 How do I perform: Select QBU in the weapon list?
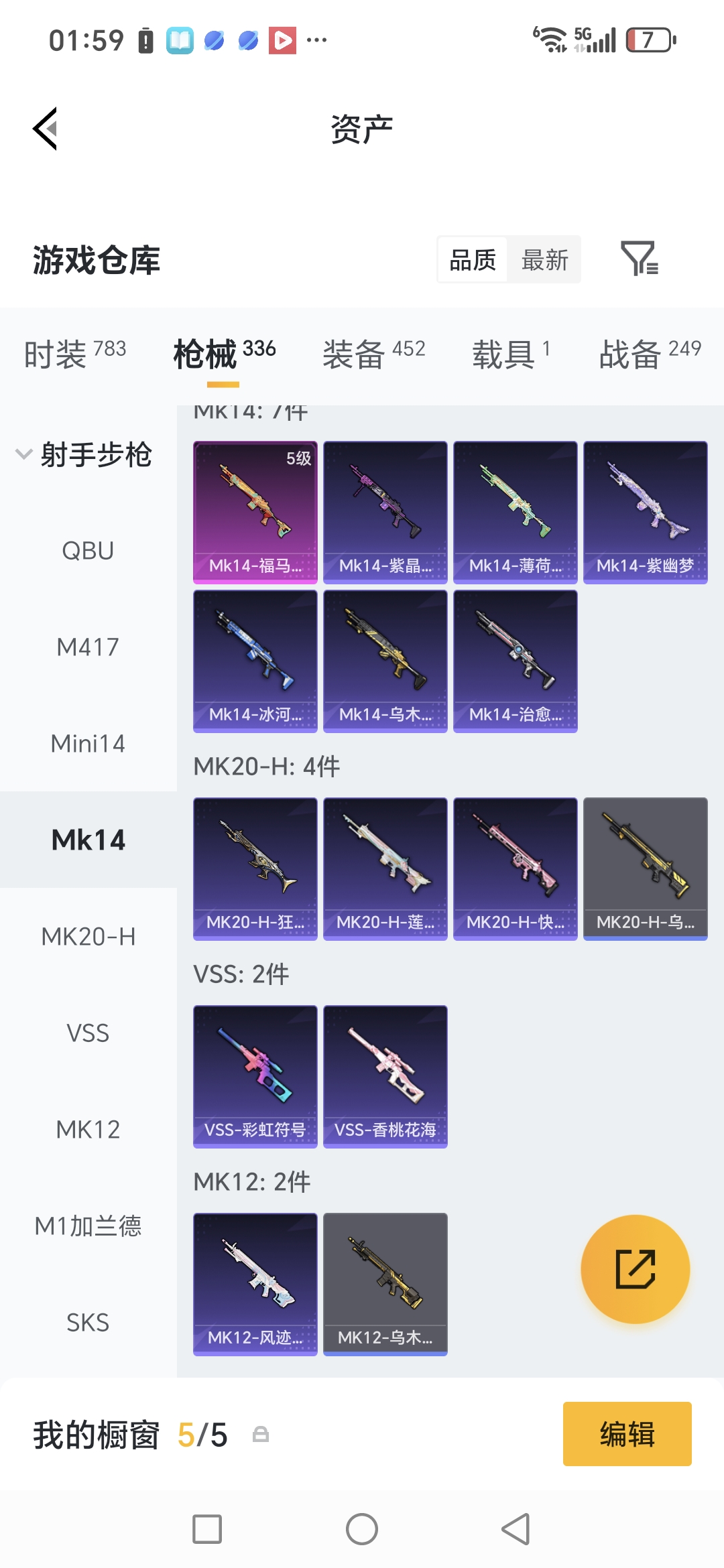88,551
